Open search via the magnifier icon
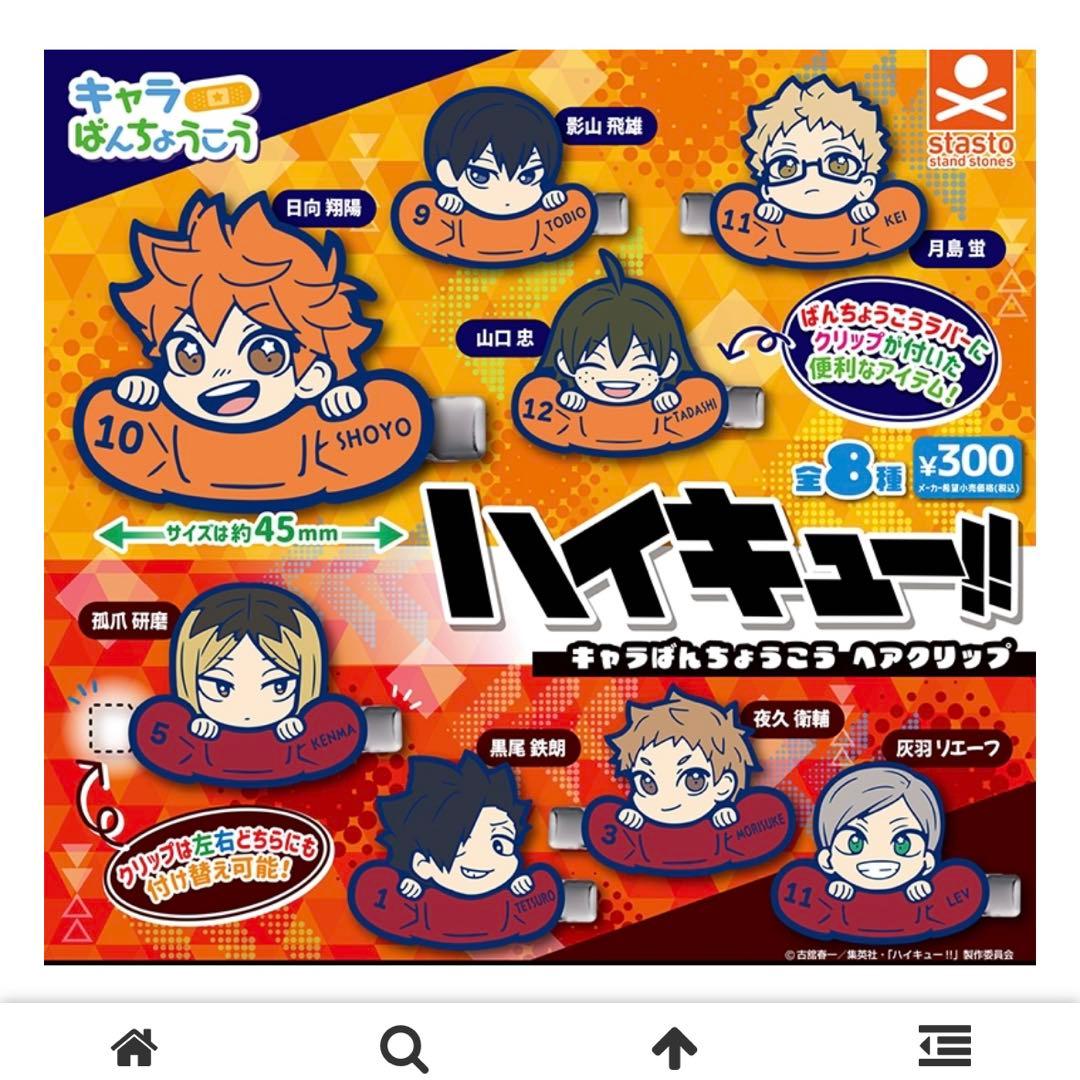The width and height of the screenshot is (1080, 1080). (405, 1048)
